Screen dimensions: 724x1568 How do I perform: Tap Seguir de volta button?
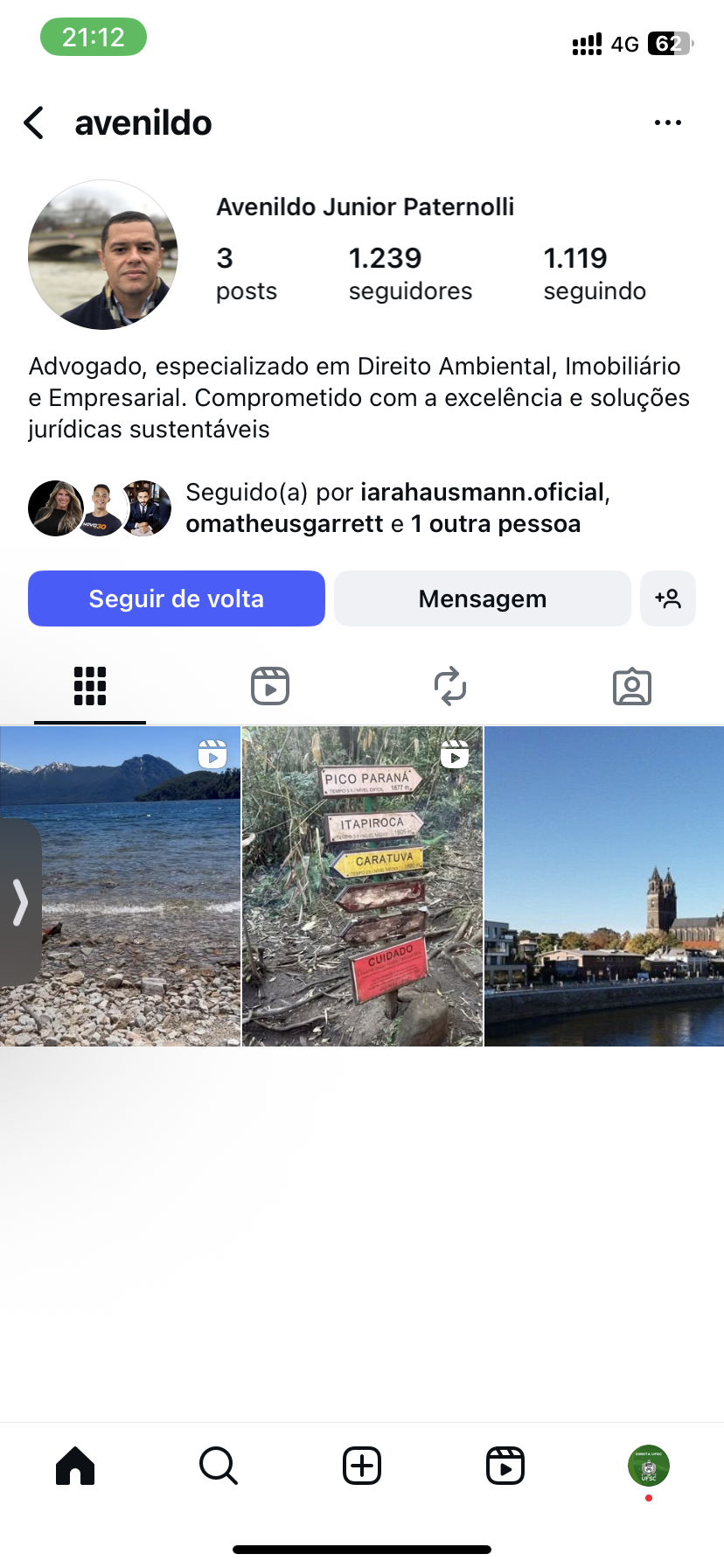[177, 598]
